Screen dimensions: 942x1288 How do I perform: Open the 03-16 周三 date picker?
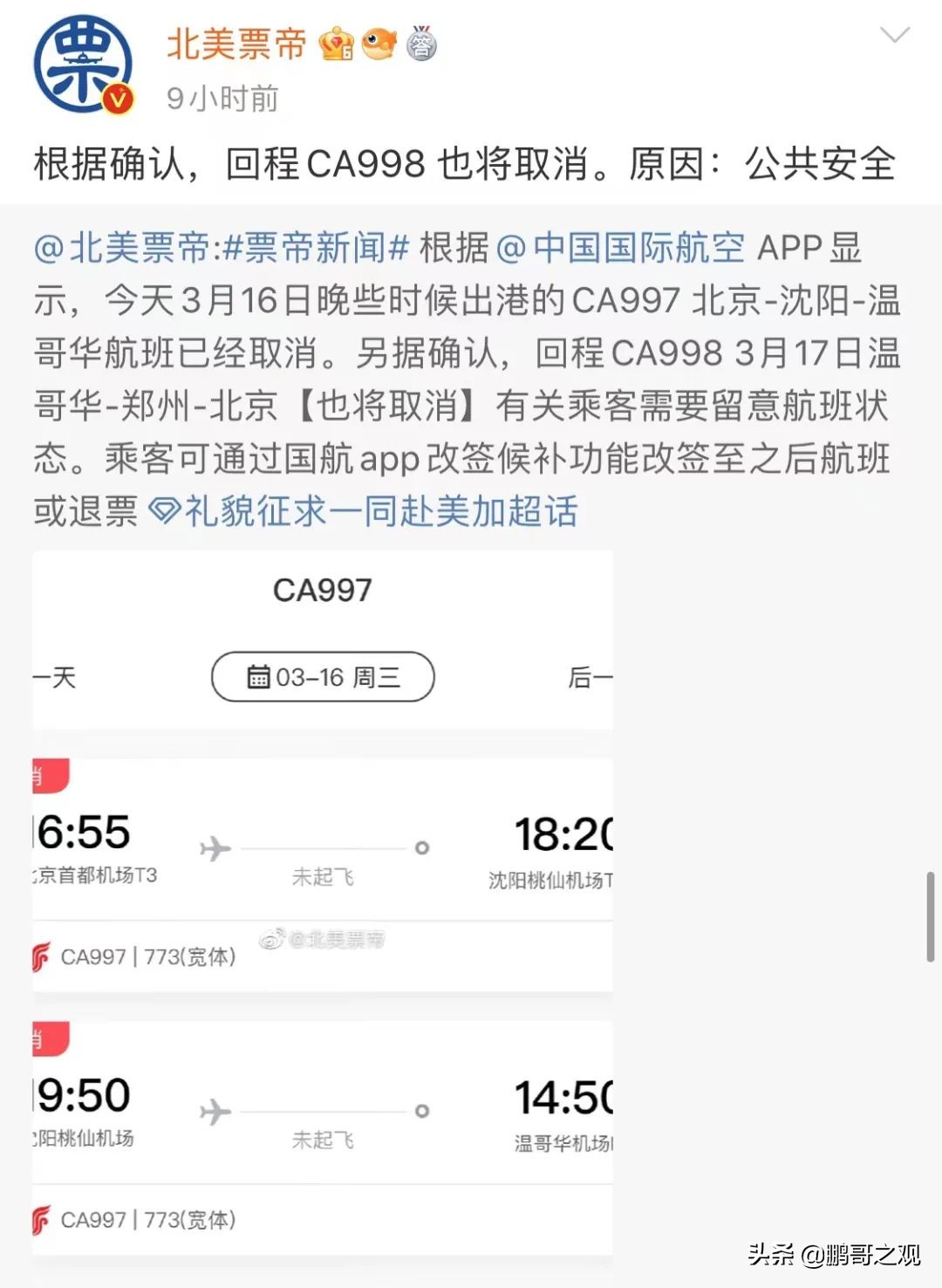pyautogui.click(x=322, y=676)
